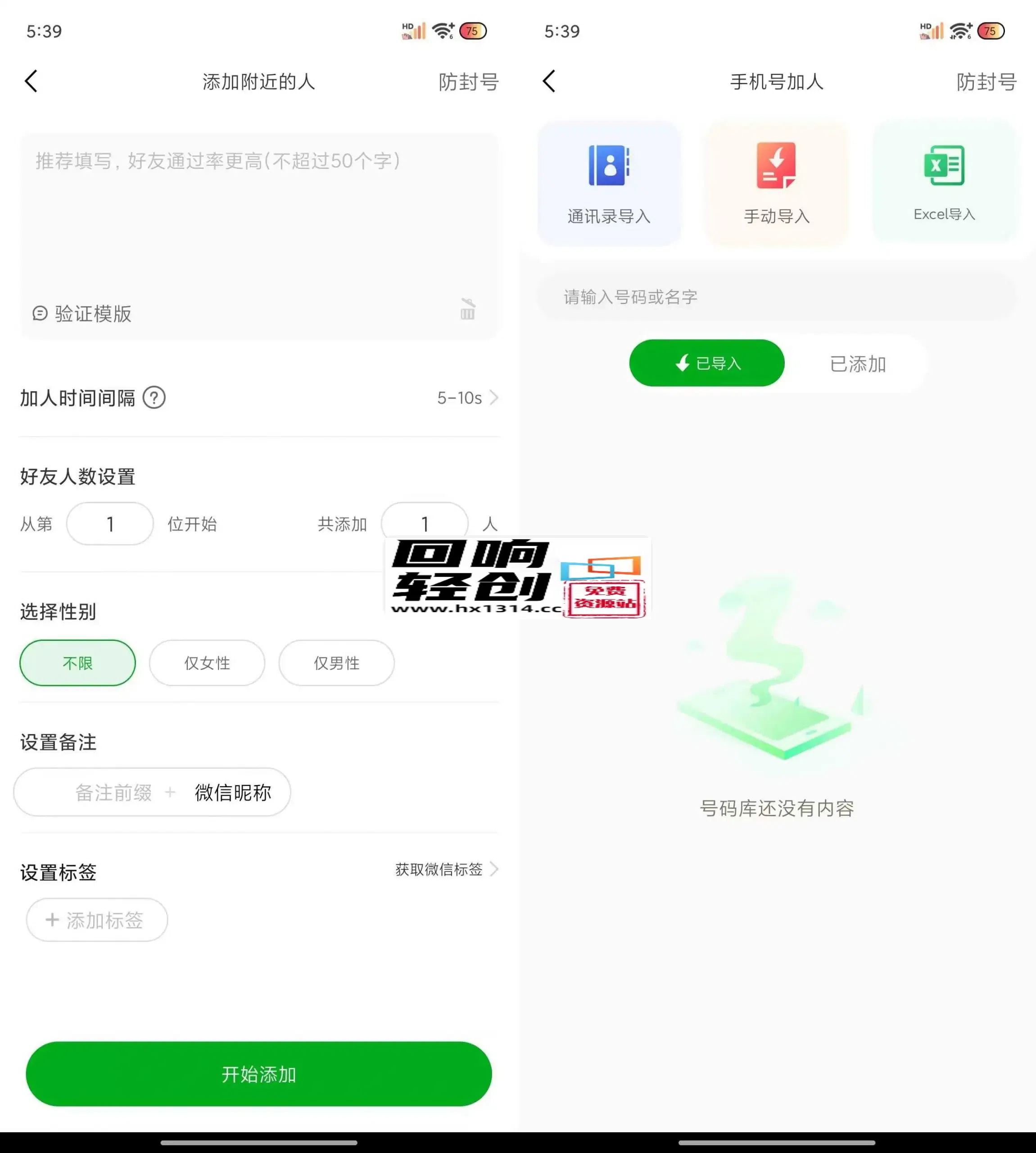Open 防封号 on the 添加附近的人 screen

(x=468, y=82)
